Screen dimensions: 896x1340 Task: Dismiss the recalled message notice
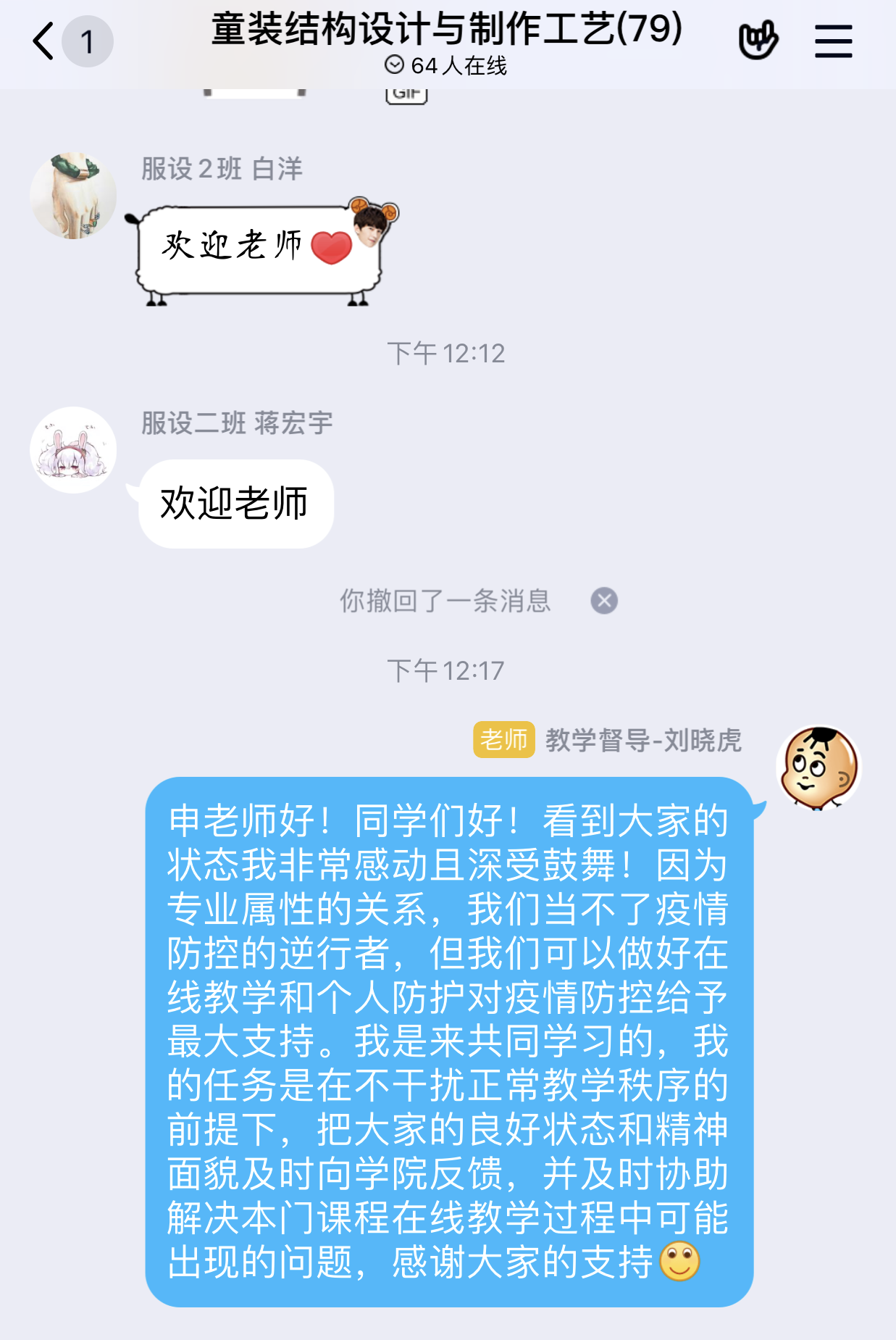(x=604, y=601)
